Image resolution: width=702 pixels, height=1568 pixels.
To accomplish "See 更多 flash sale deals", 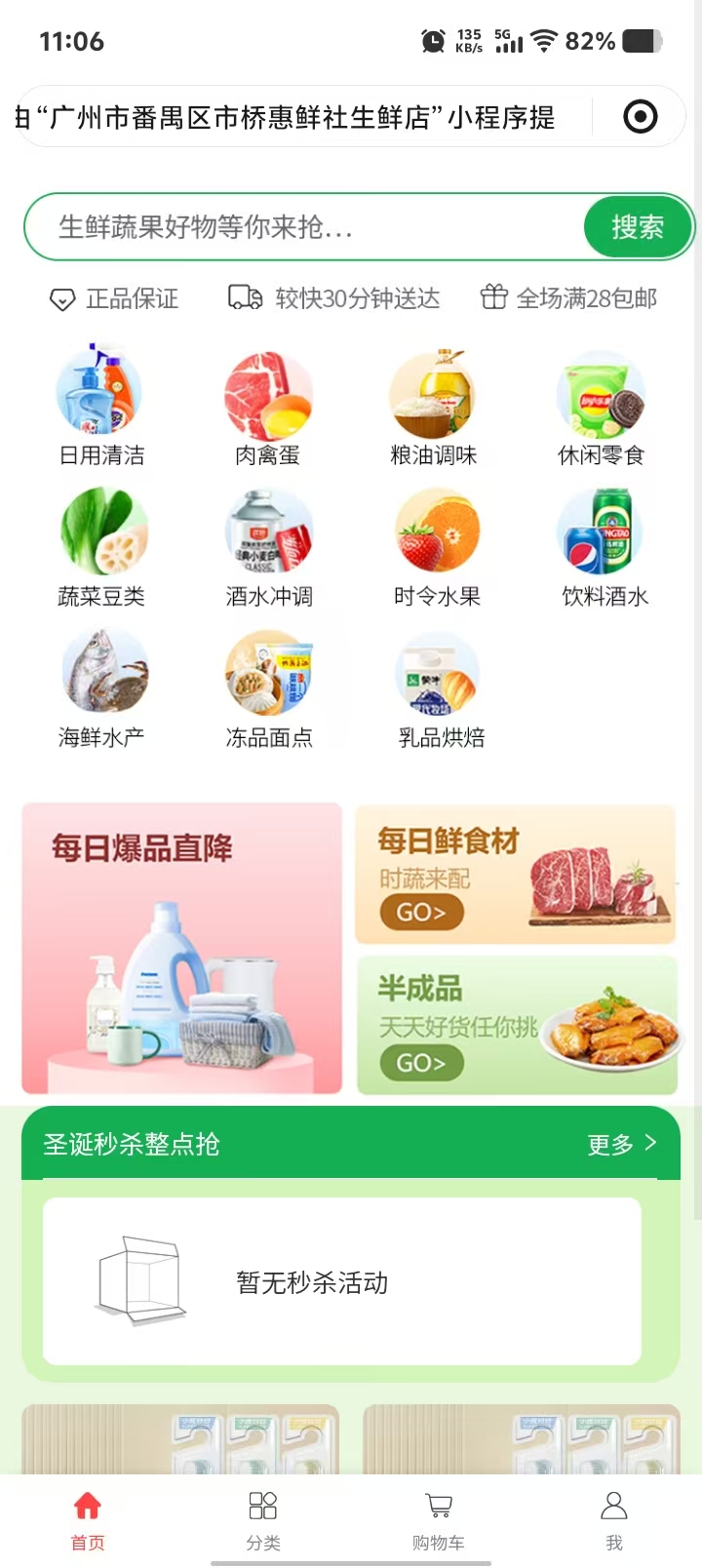I will pos(621,1144).
